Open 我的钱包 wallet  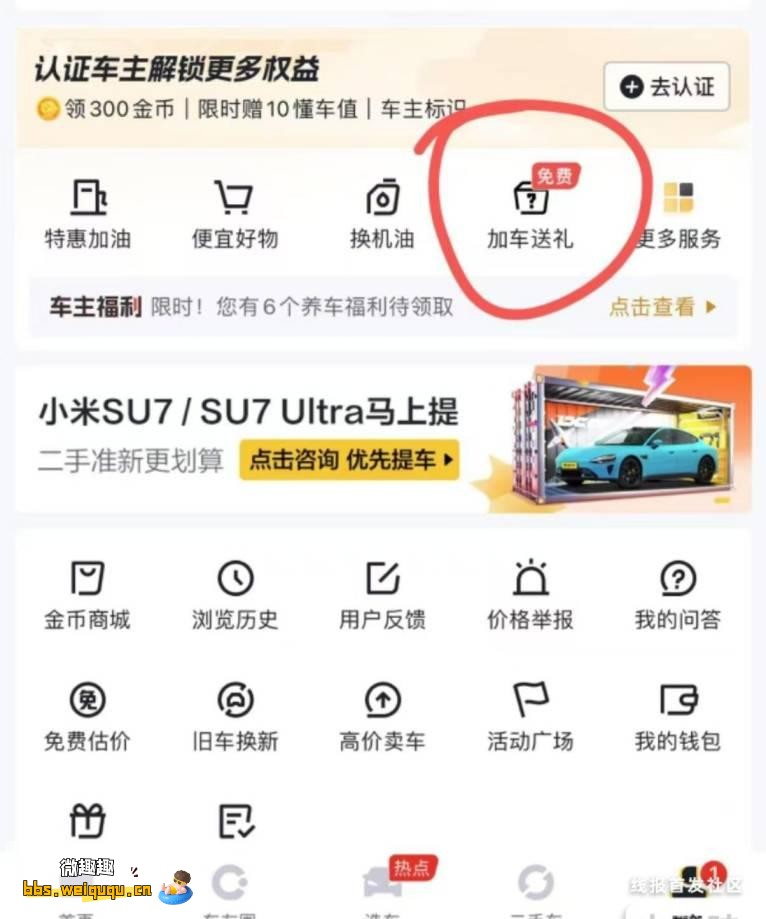[678, 712]
